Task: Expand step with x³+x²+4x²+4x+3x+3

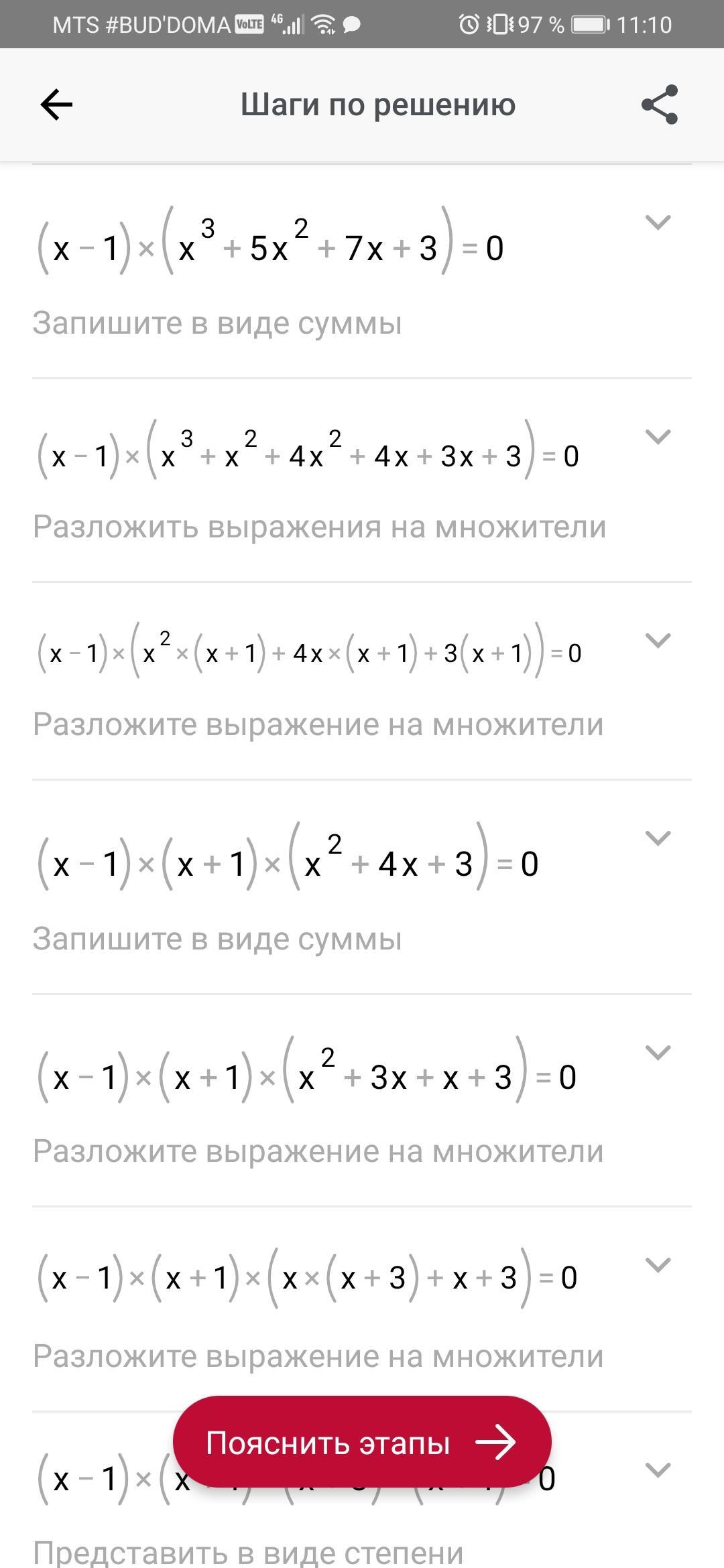Action: [658, 437]
